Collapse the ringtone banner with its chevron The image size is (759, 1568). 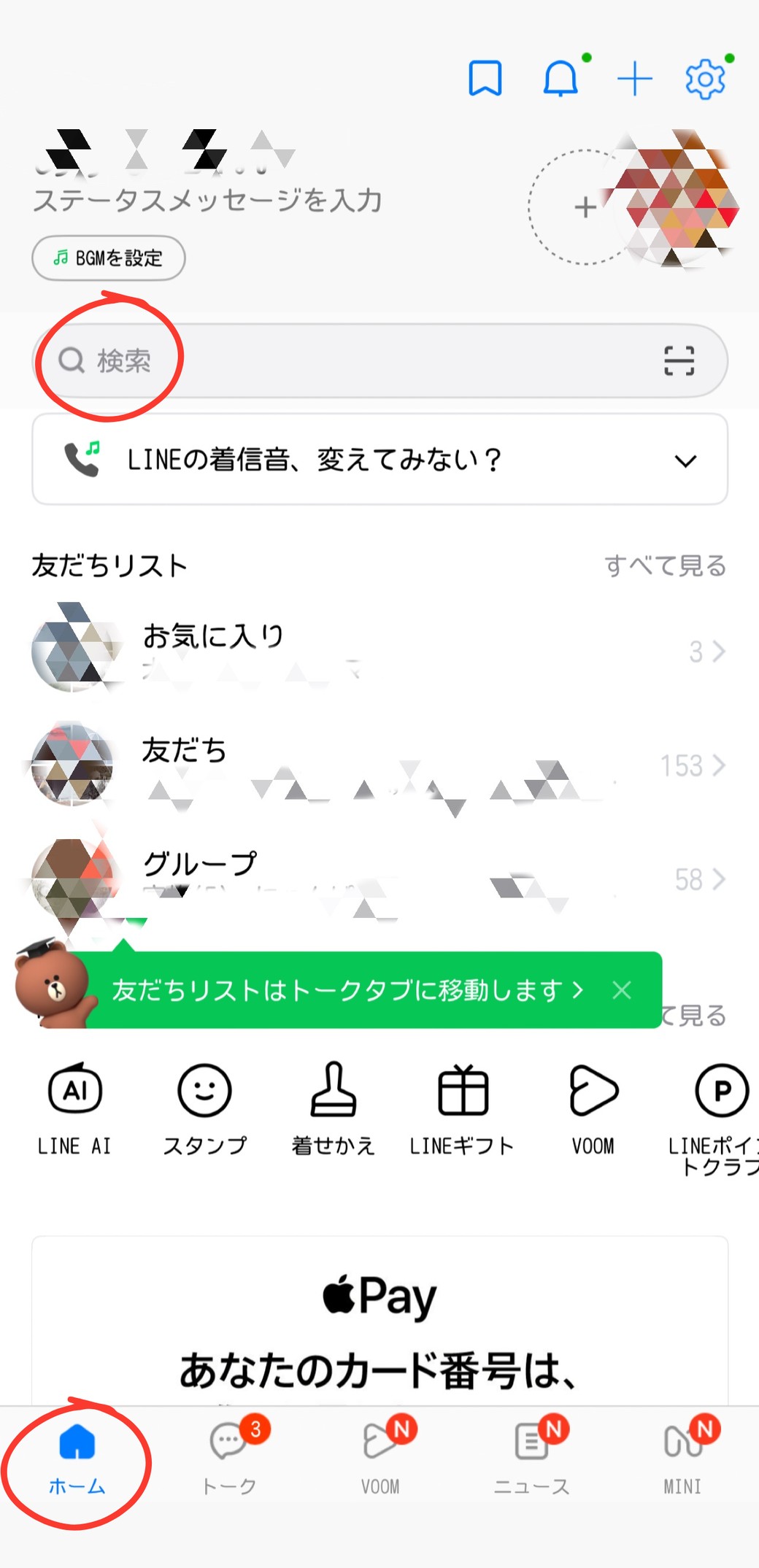pyautogui.click(x=685, y=460)
